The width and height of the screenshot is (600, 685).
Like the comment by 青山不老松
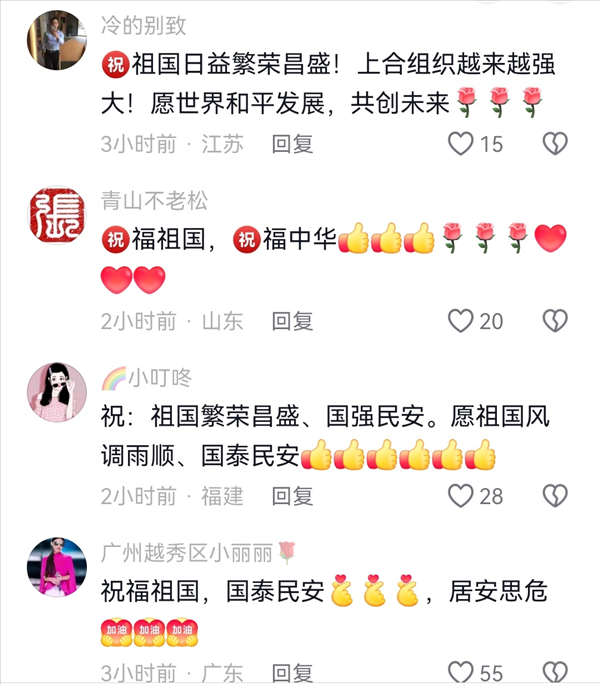coord(460,320)
